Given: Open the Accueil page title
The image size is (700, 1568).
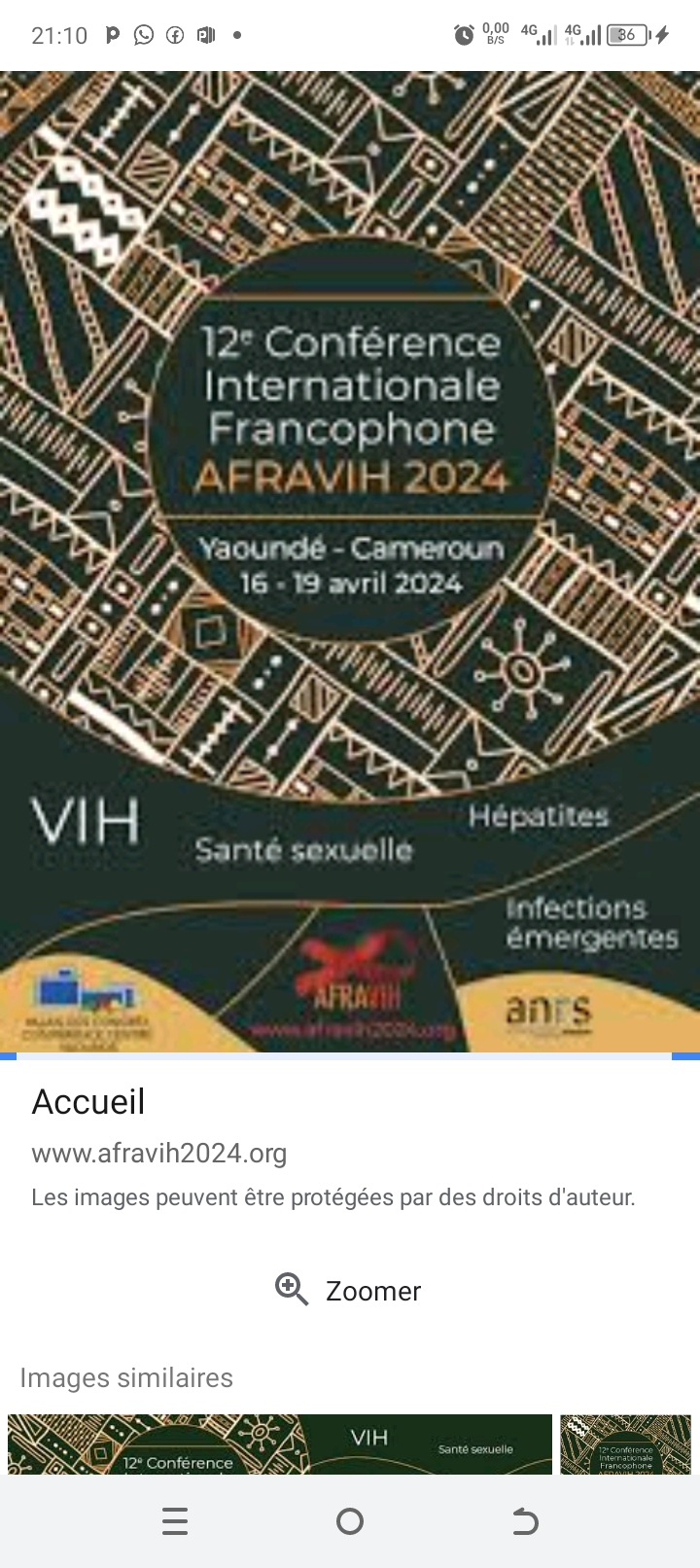Looking at the screenshot, I should (88, 1102).
